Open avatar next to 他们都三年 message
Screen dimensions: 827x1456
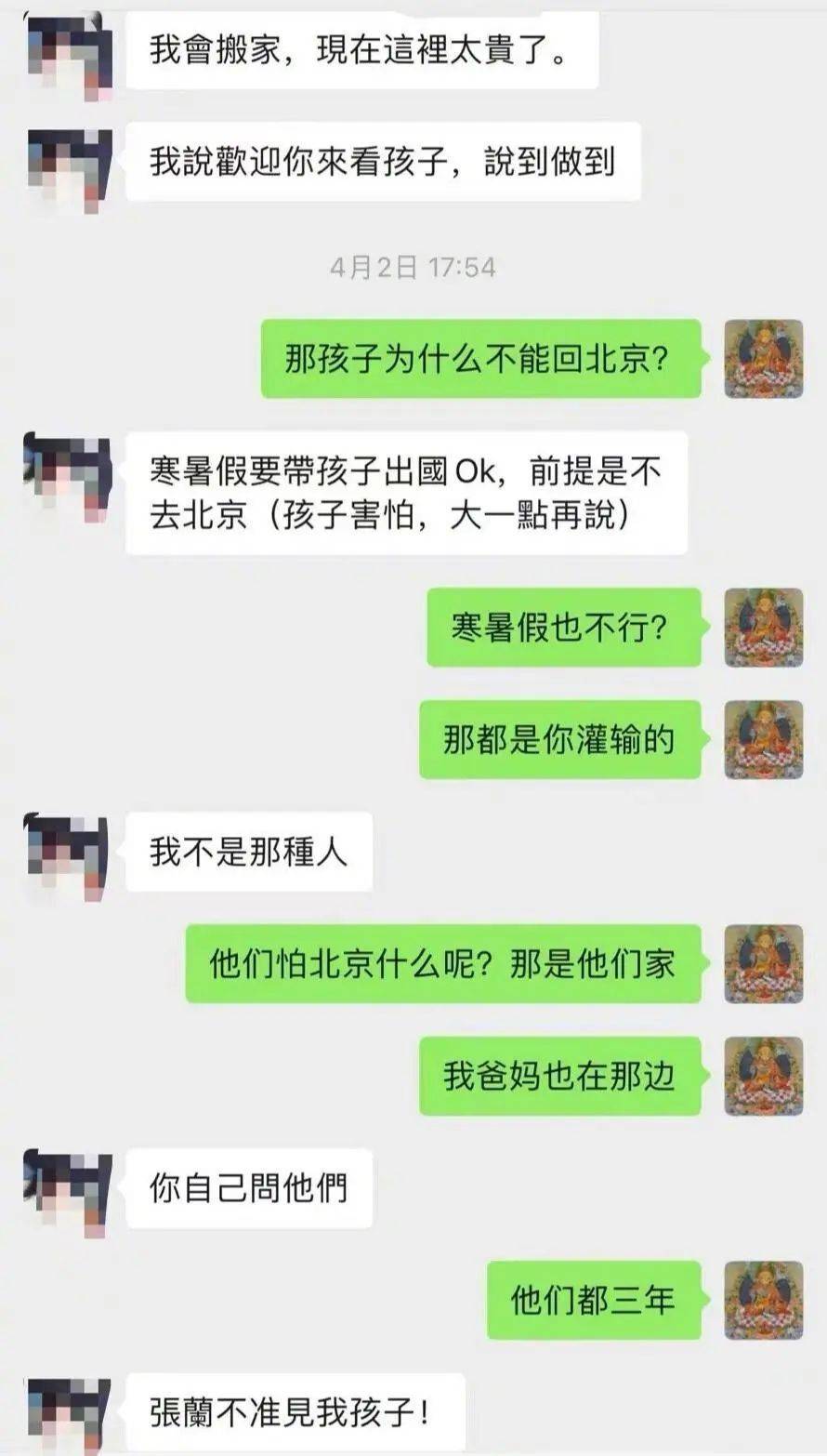click(763, 1300)
